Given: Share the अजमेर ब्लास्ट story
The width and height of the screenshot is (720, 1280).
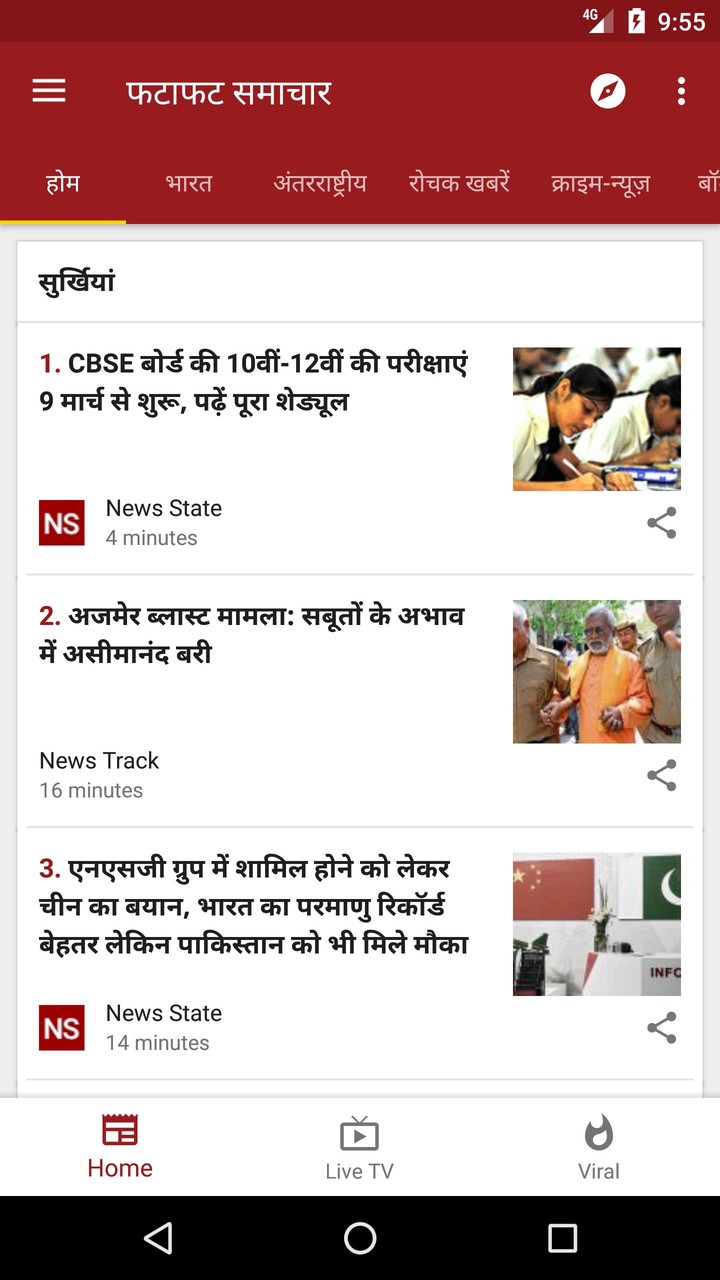Looking at the screenshot, I should click(x=662, y=775).
